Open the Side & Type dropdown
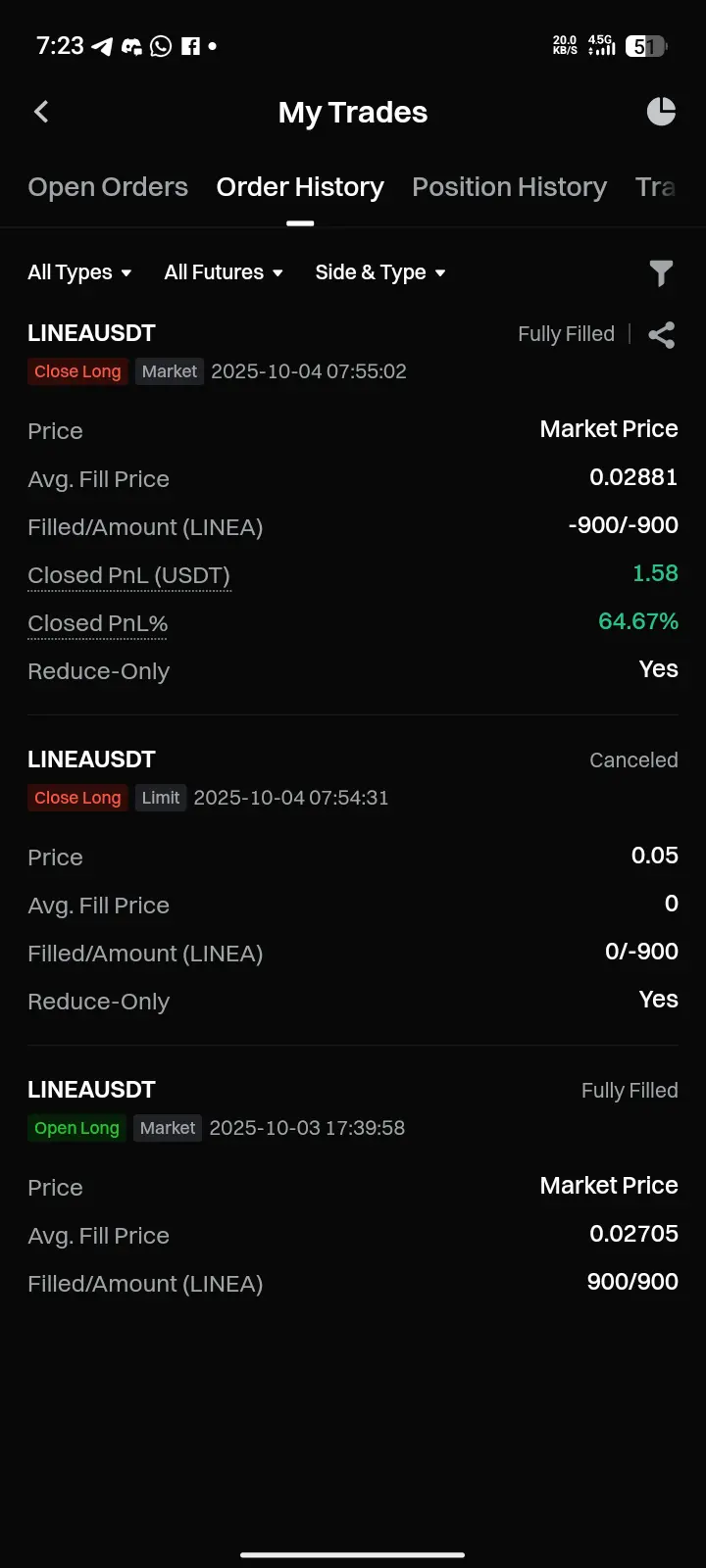The width and height of the screenshot is (706, 1568). [380, 272]
